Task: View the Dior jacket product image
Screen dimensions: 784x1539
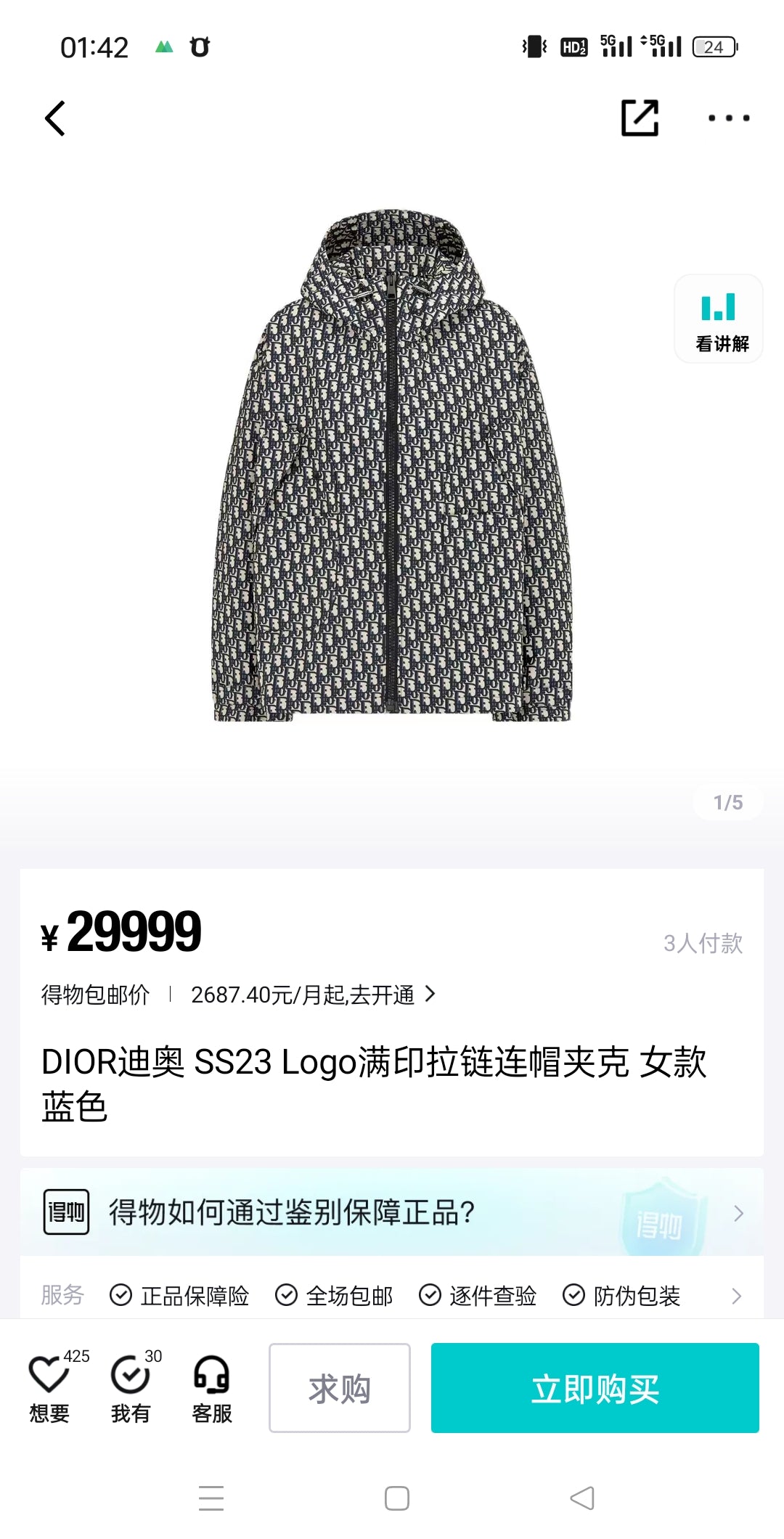Action: point(392,465)
